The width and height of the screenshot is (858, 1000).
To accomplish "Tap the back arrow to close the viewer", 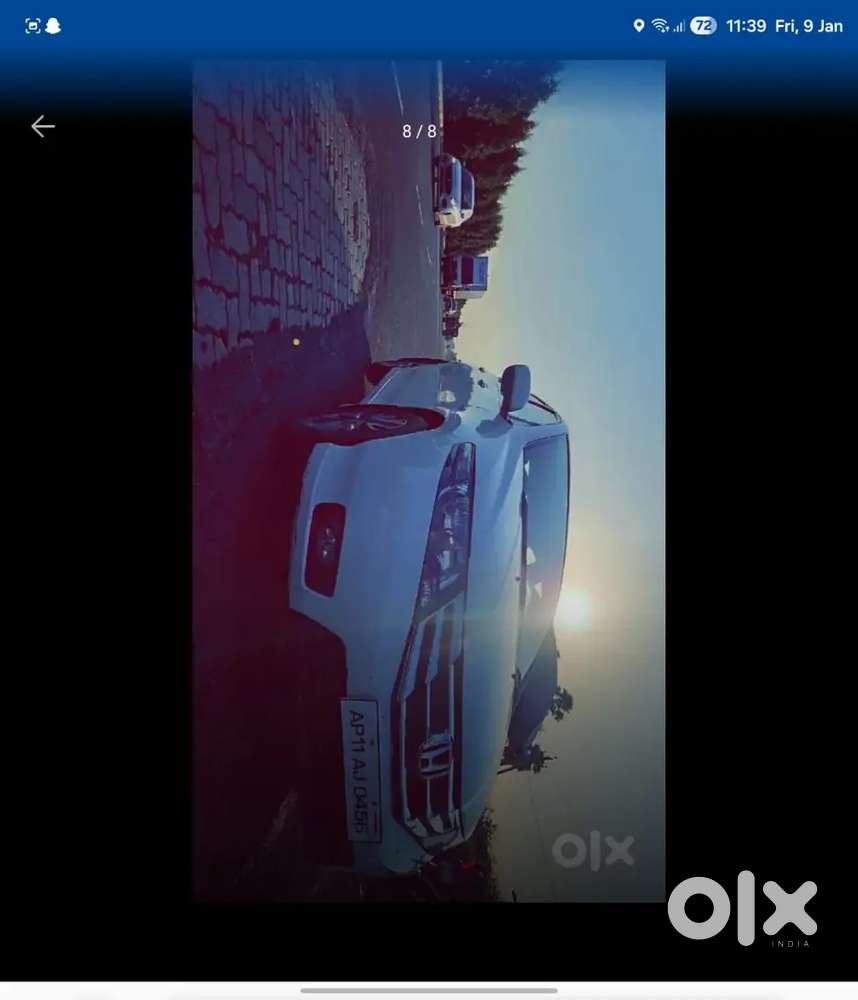I will tap(42, 126).
